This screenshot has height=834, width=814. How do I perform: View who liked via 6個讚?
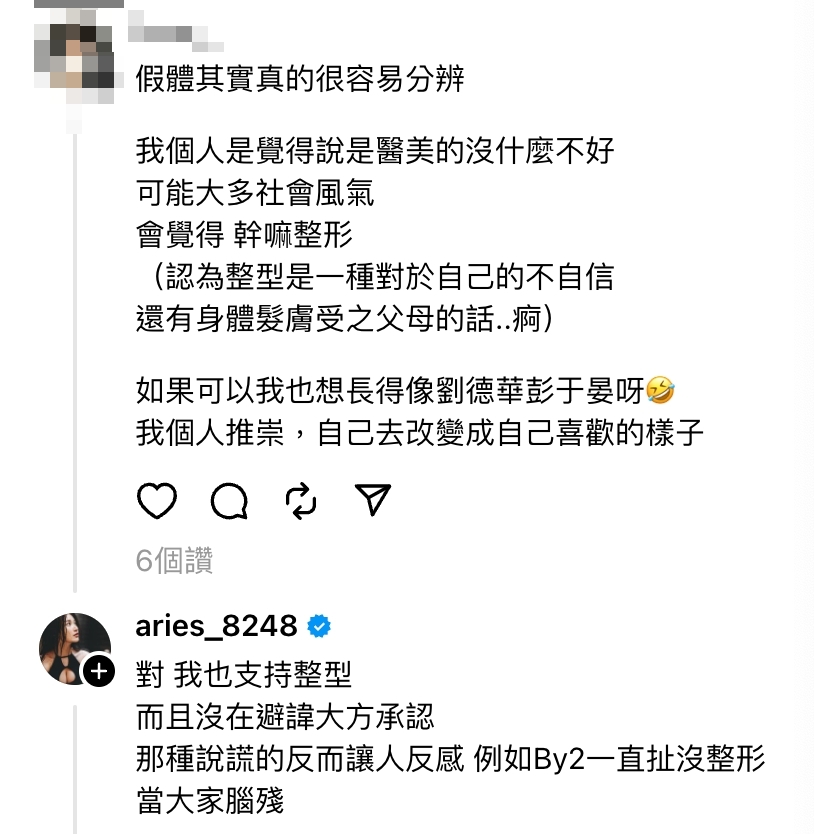(174, 562)
